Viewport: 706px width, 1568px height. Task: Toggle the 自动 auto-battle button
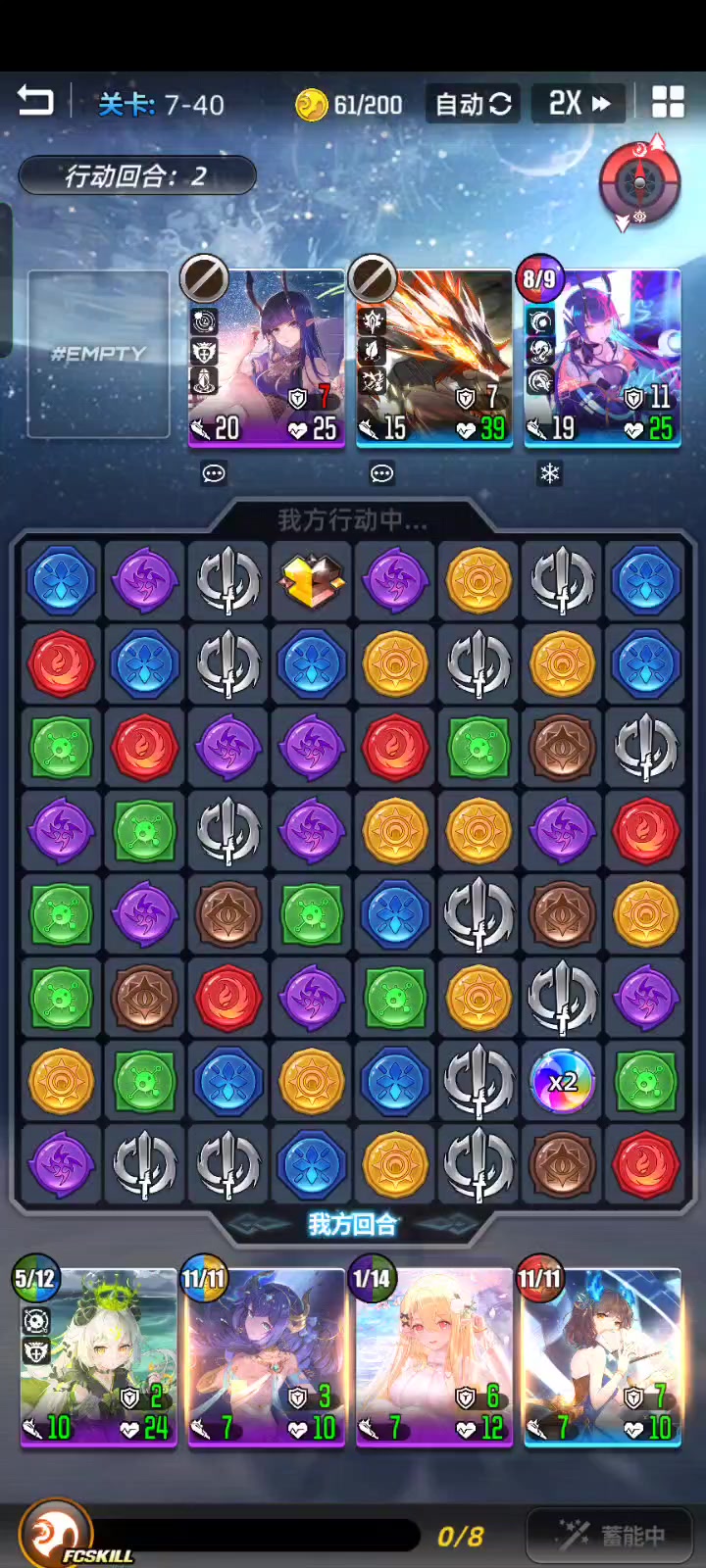click(473, 103)
